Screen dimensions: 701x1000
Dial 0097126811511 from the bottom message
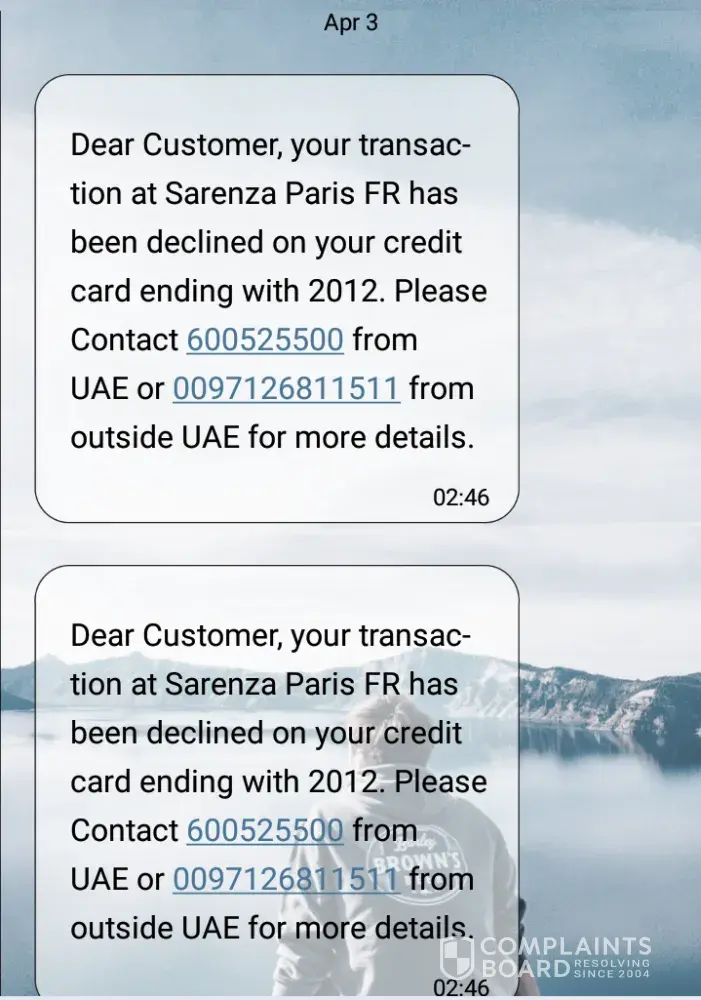(x=286, y=879)
